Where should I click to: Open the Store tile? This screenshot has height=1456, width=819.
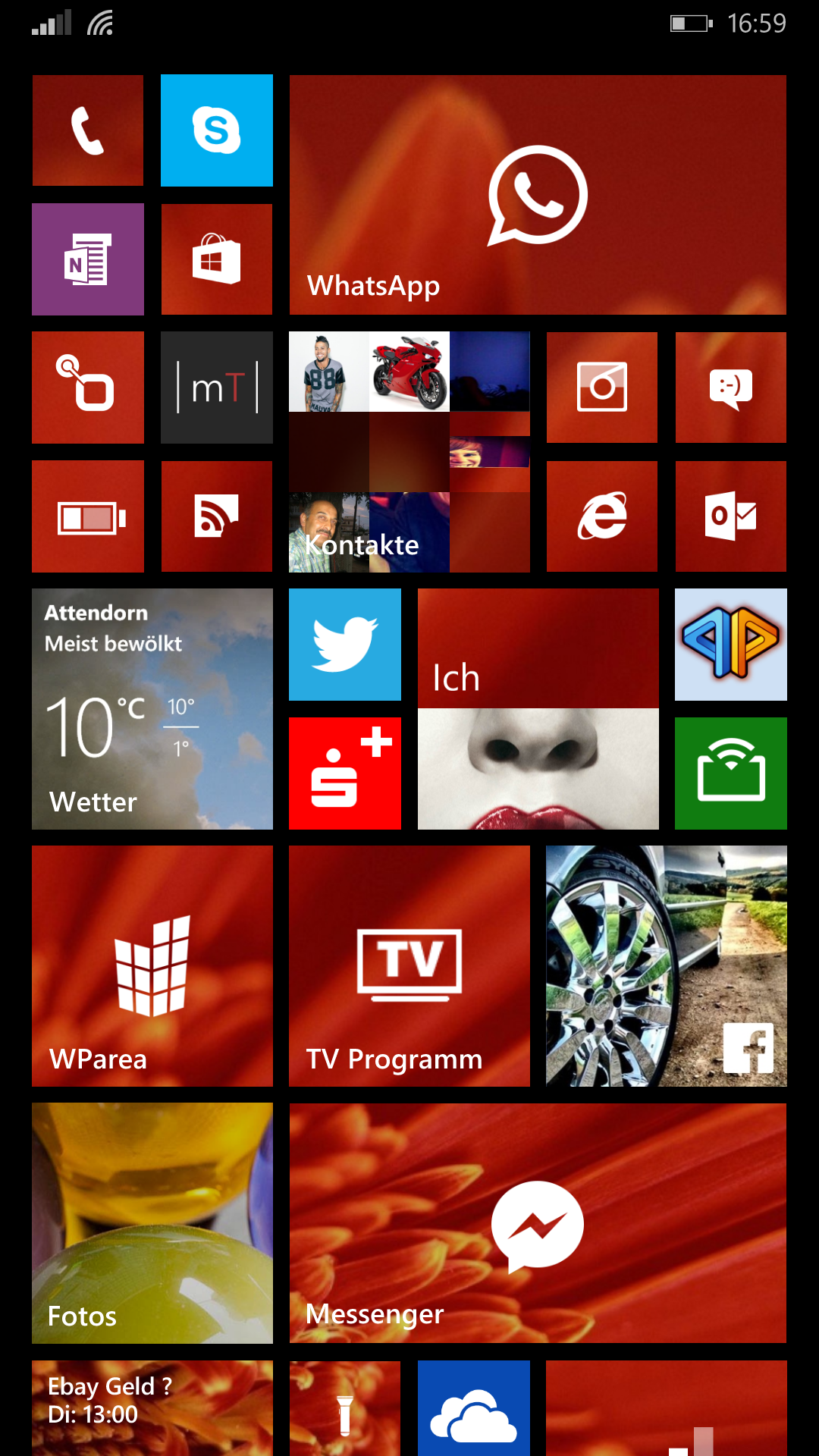tap(217, 259)
